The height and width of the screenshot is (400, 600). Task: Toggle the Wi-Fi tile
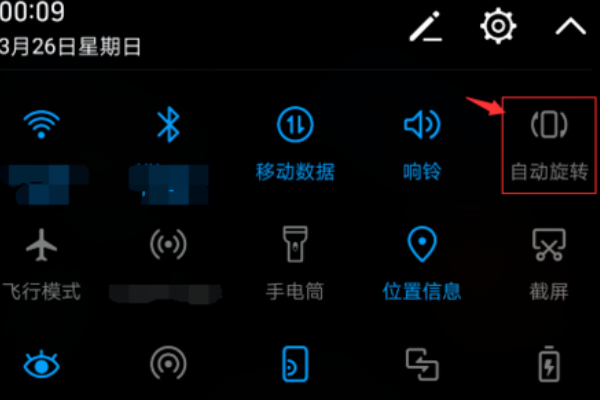click(41, 125)
